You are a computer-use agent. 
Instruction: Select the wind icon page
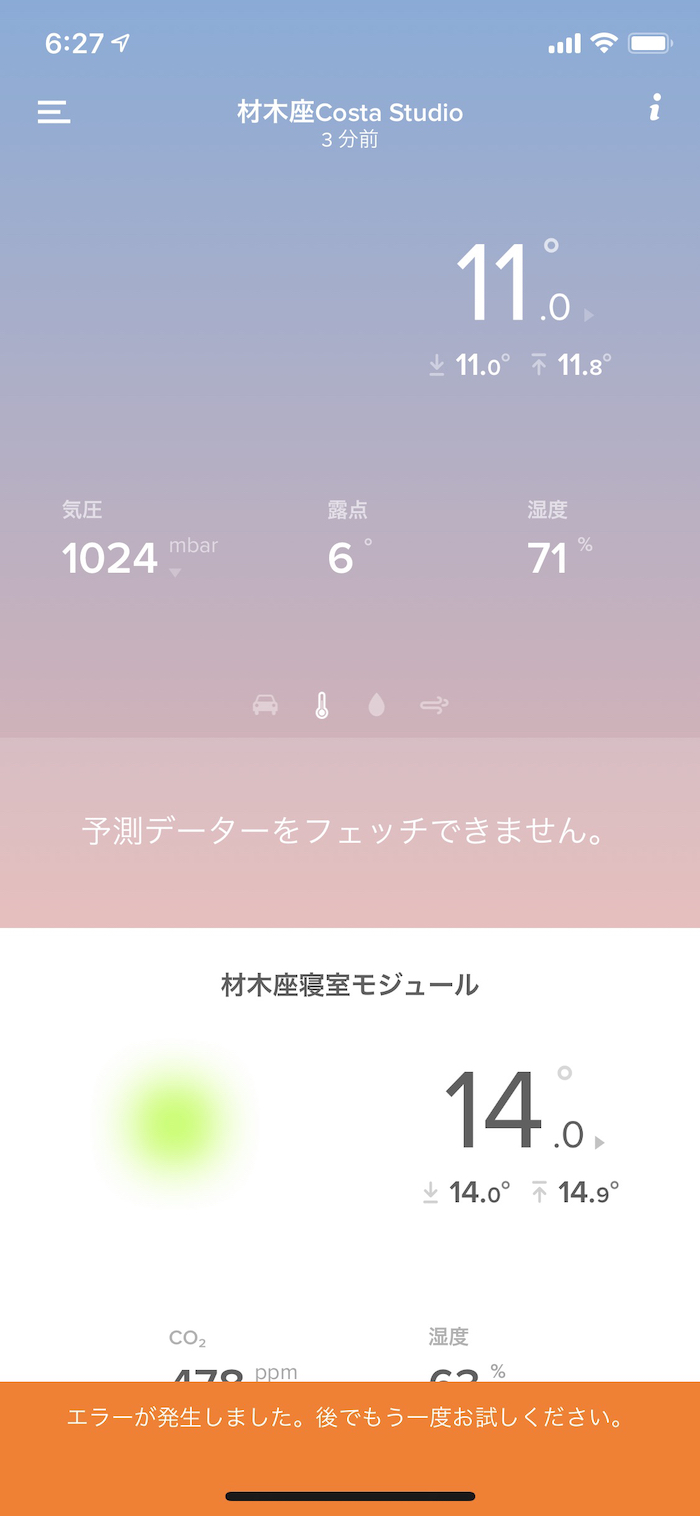pyautogui.click(x=434, y=706)
